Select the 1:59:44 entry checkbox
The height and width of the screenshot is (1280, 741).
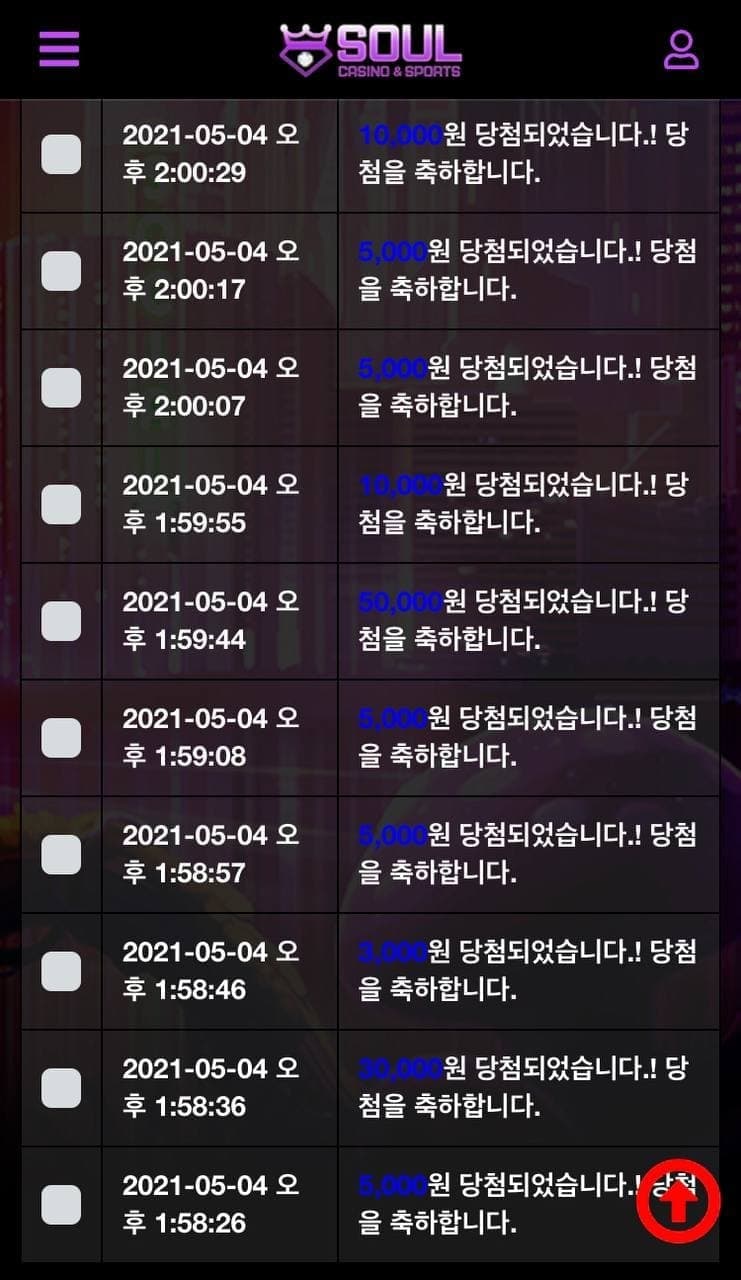(x=61, y=621)
